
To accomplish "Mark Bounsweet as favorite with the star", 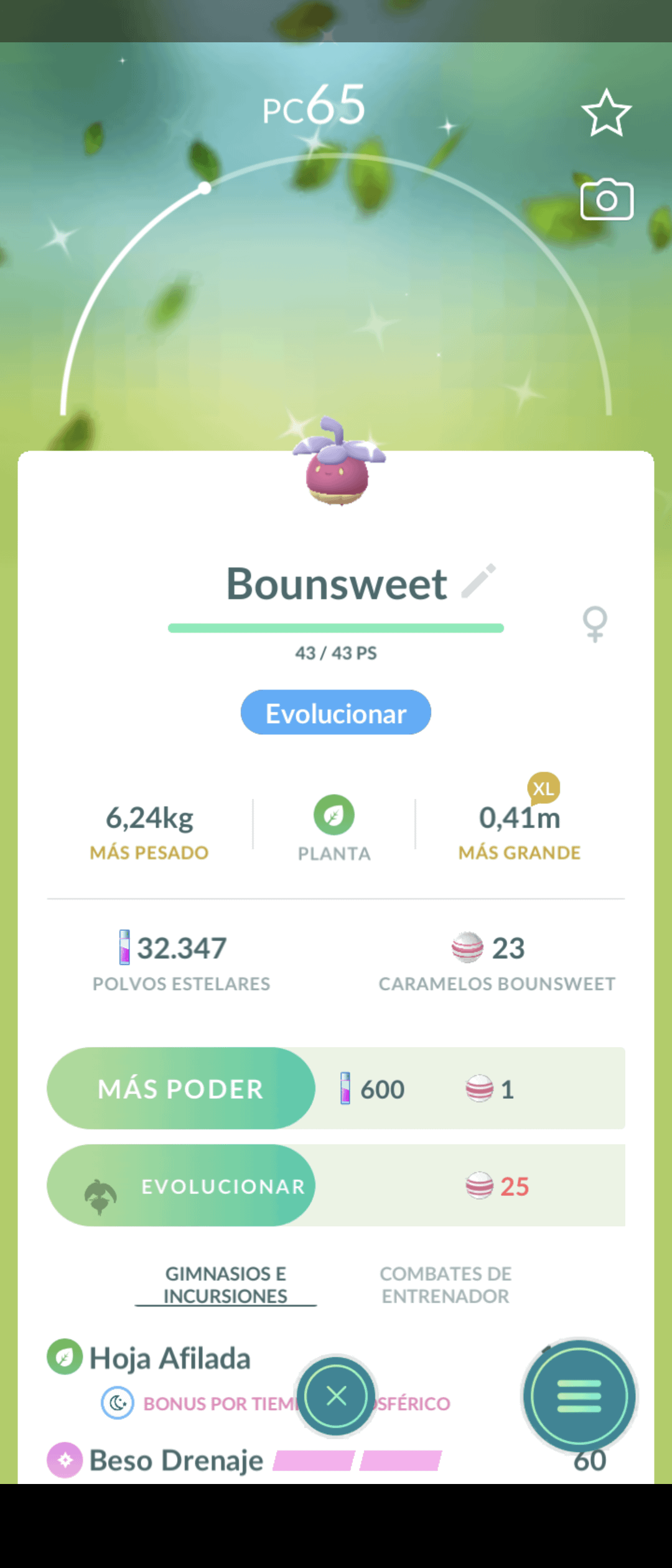I will click(x=606, y=113).
